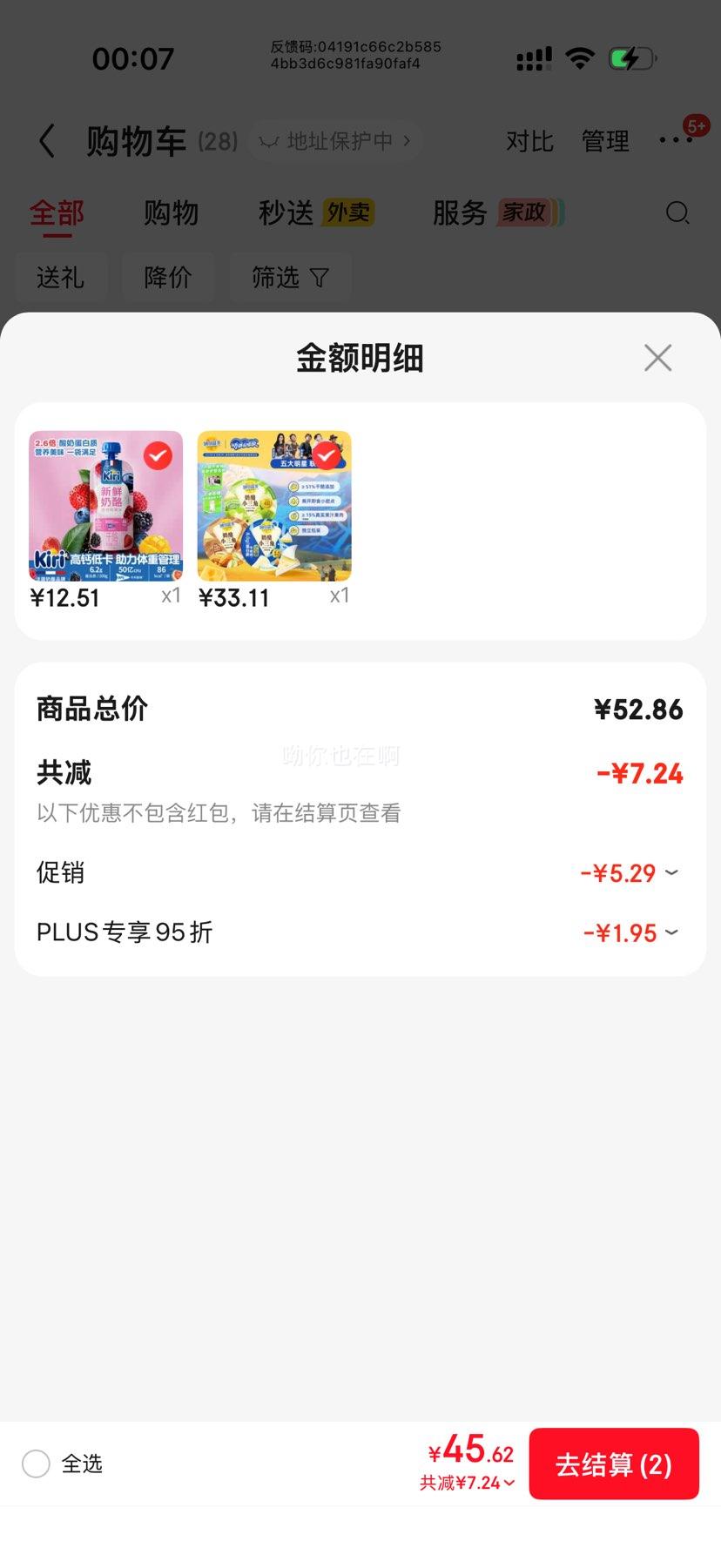Switch to the 购物 tab
This screenshot has width=721, height=1568.
[172, 213]
